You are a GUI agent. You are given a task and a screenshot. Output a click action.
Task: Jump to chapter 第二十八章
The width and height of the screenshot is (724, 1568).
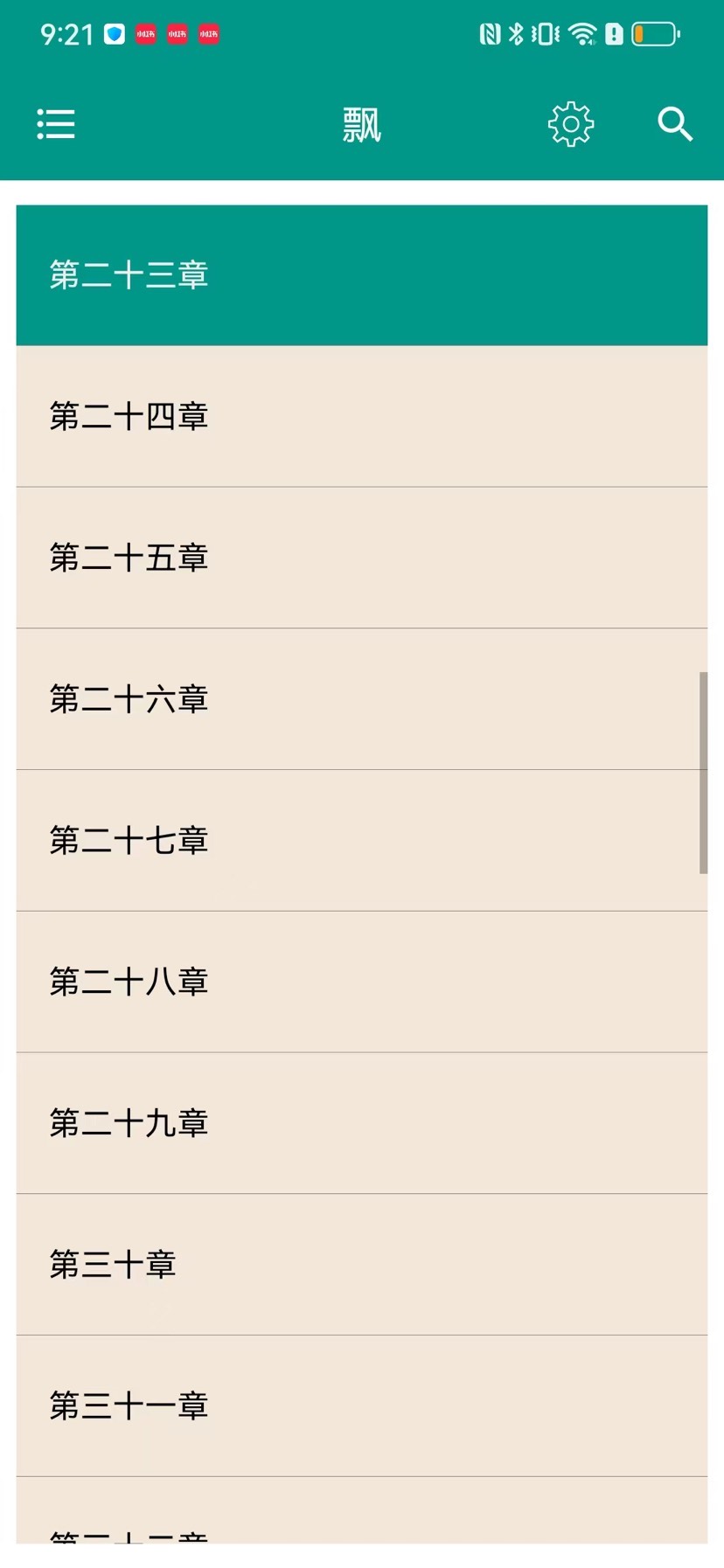(x=362, y=982)
